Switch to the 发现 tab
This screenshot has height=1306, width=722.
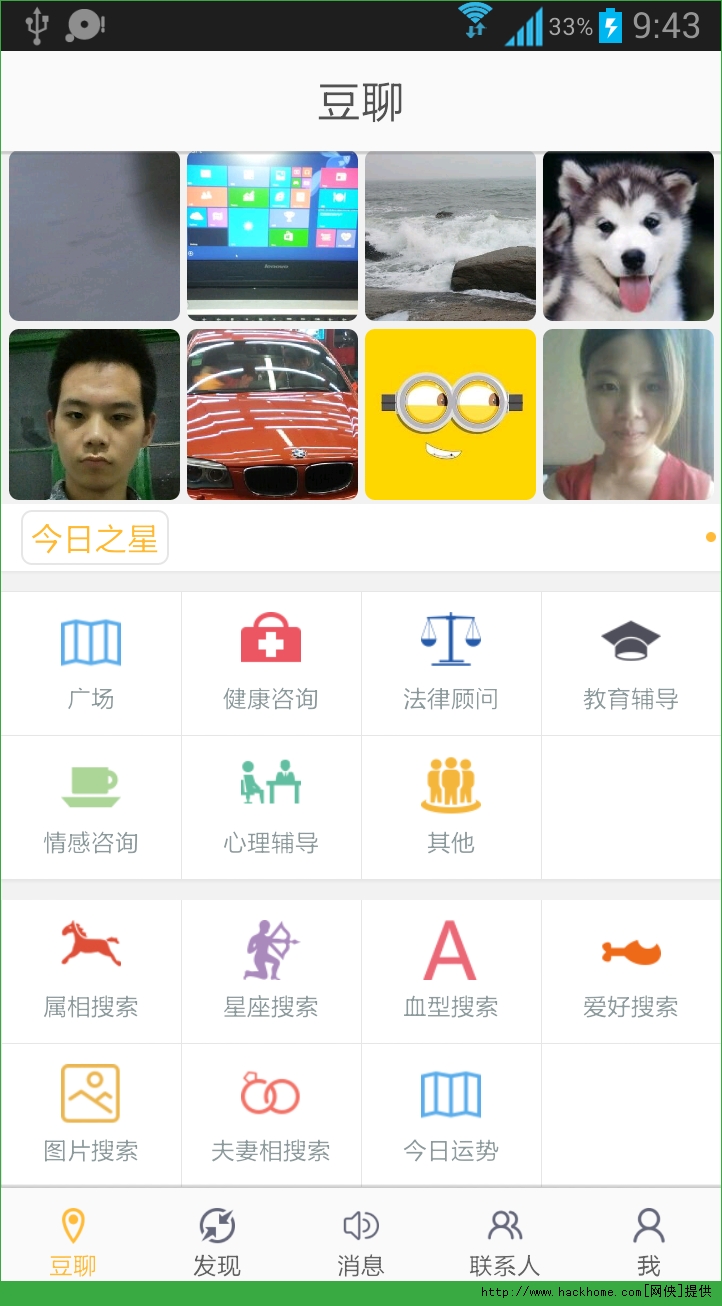217,1241
